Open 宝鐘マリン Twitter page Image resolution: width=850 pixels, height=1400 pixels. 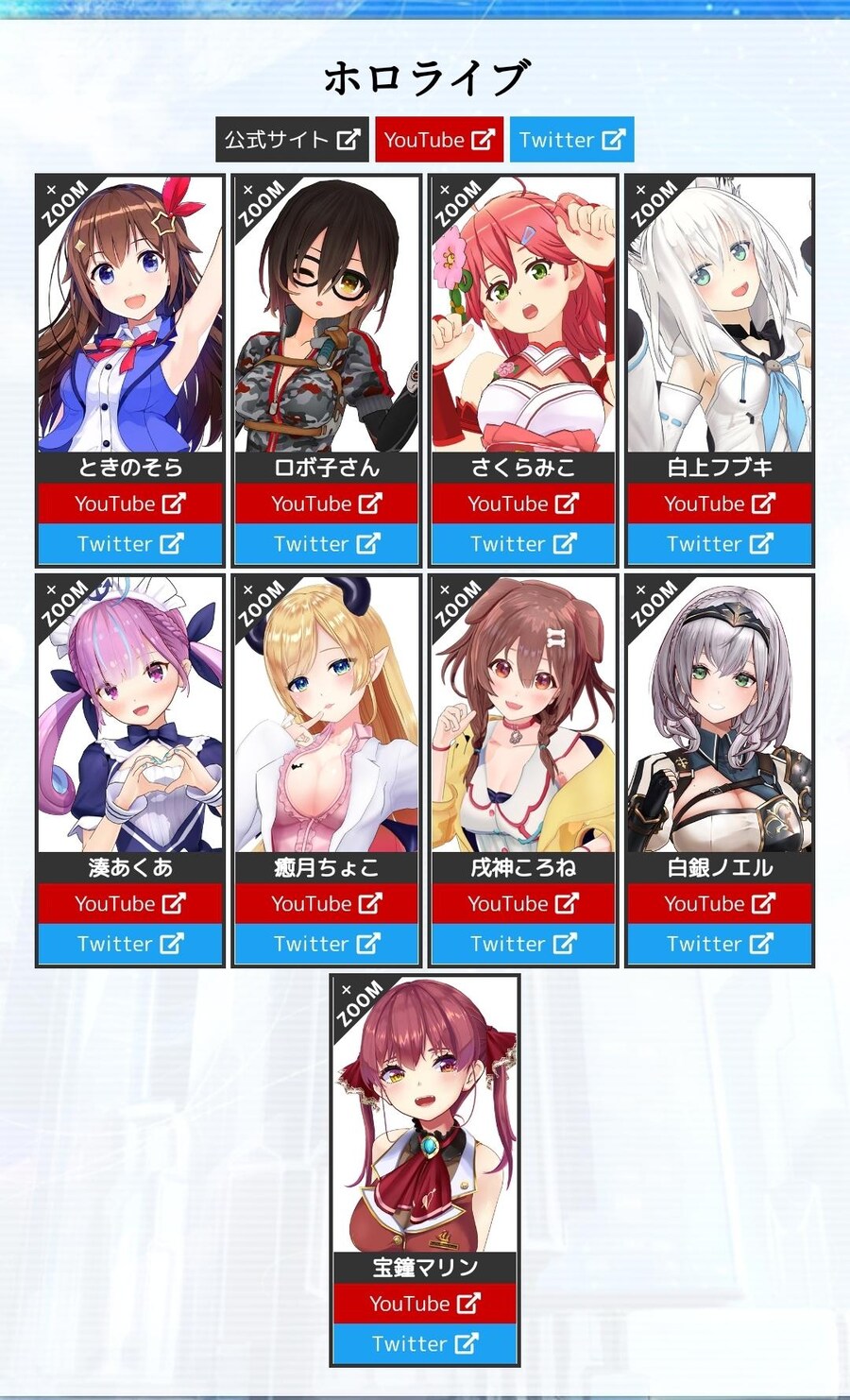click(425, 1344)
